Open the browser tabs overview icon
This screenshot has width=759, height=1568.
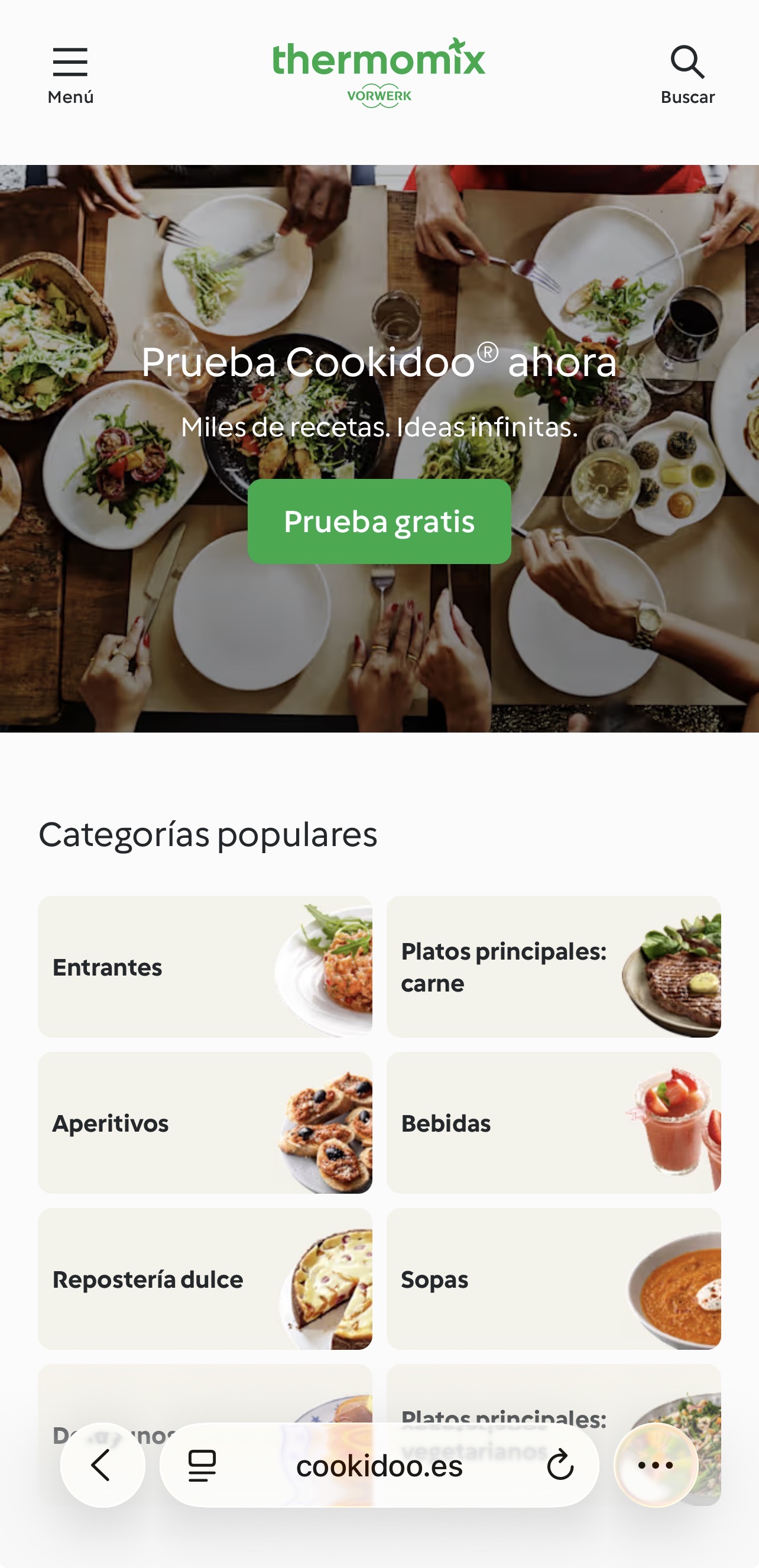[202, 1465]
